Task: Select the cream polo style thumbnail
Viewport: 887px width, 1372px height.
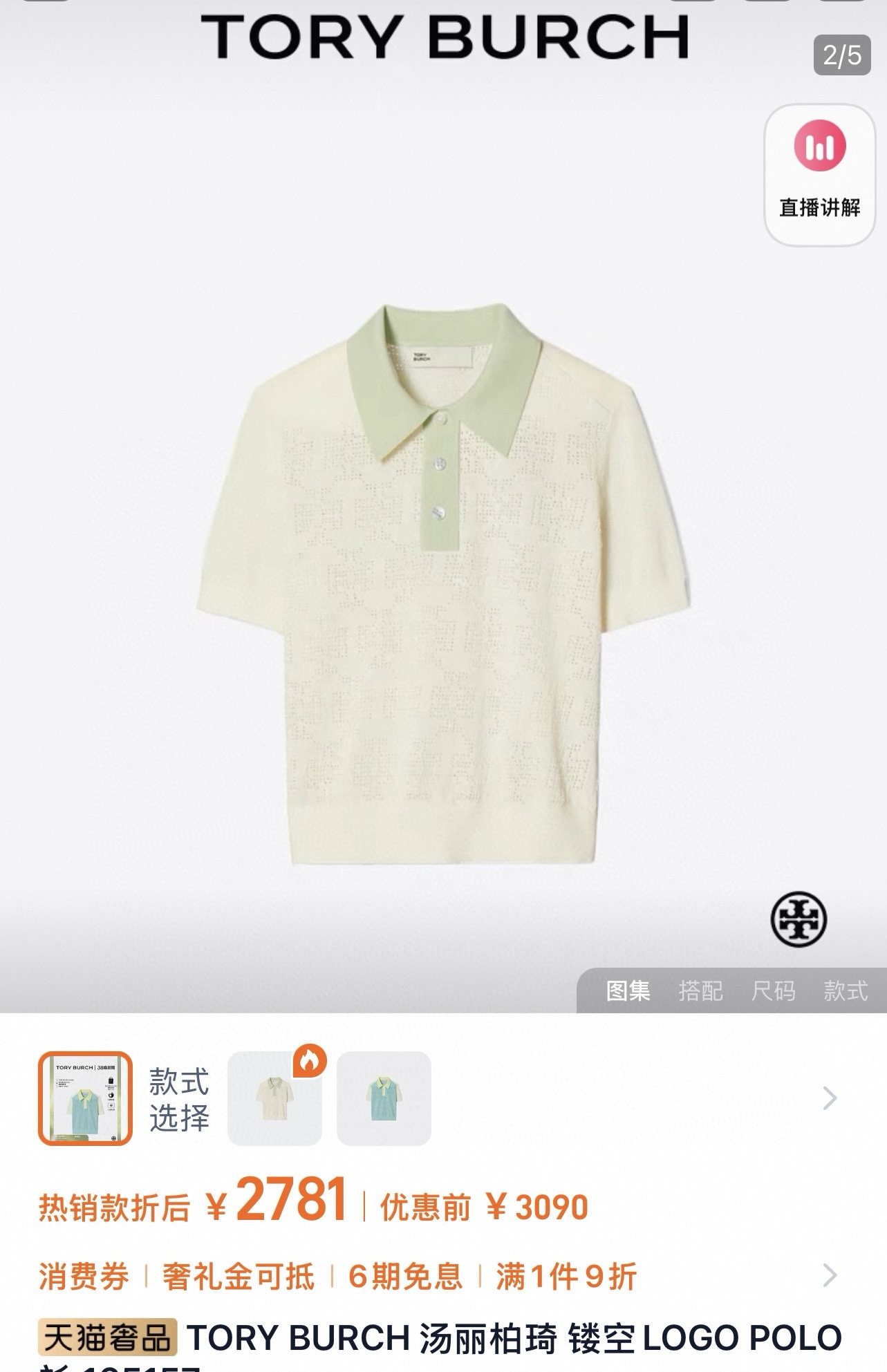Action: point(274,1098)
